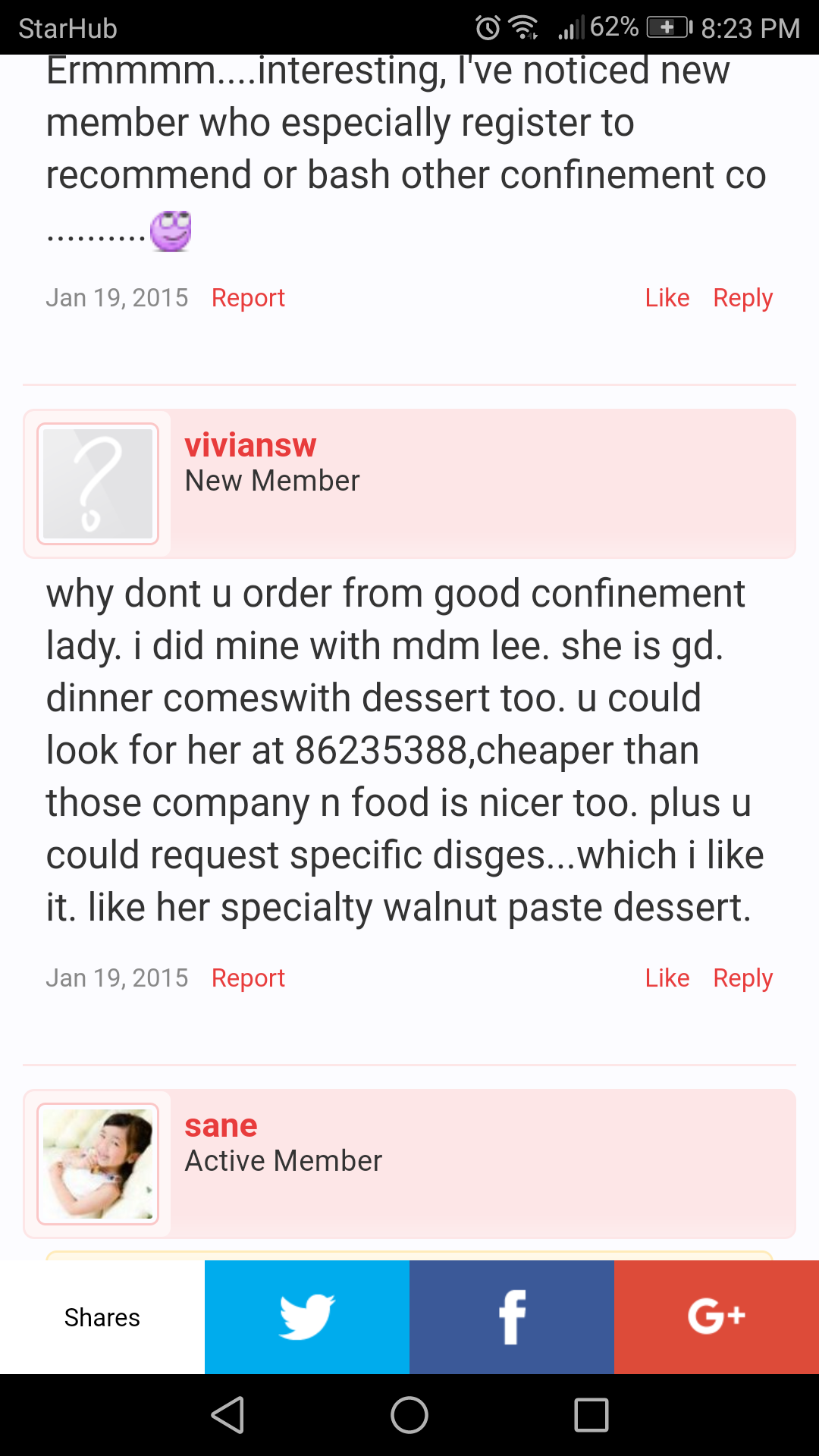
Task: Reply to viviansw's post
Action: pyautogui.click(x=743, y=978)
